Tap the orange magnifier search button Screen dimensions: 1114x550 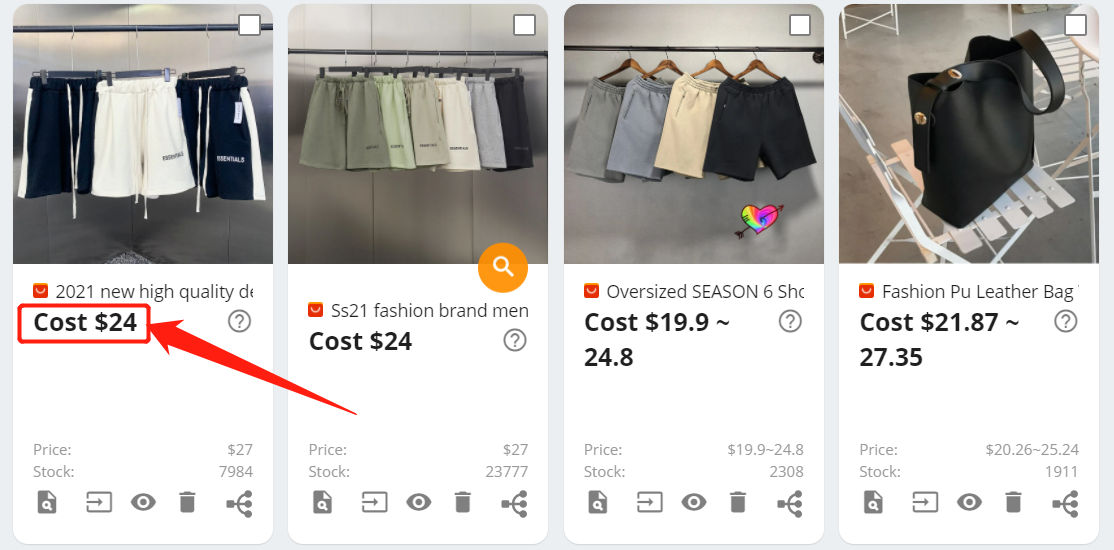tap(502, 267)
